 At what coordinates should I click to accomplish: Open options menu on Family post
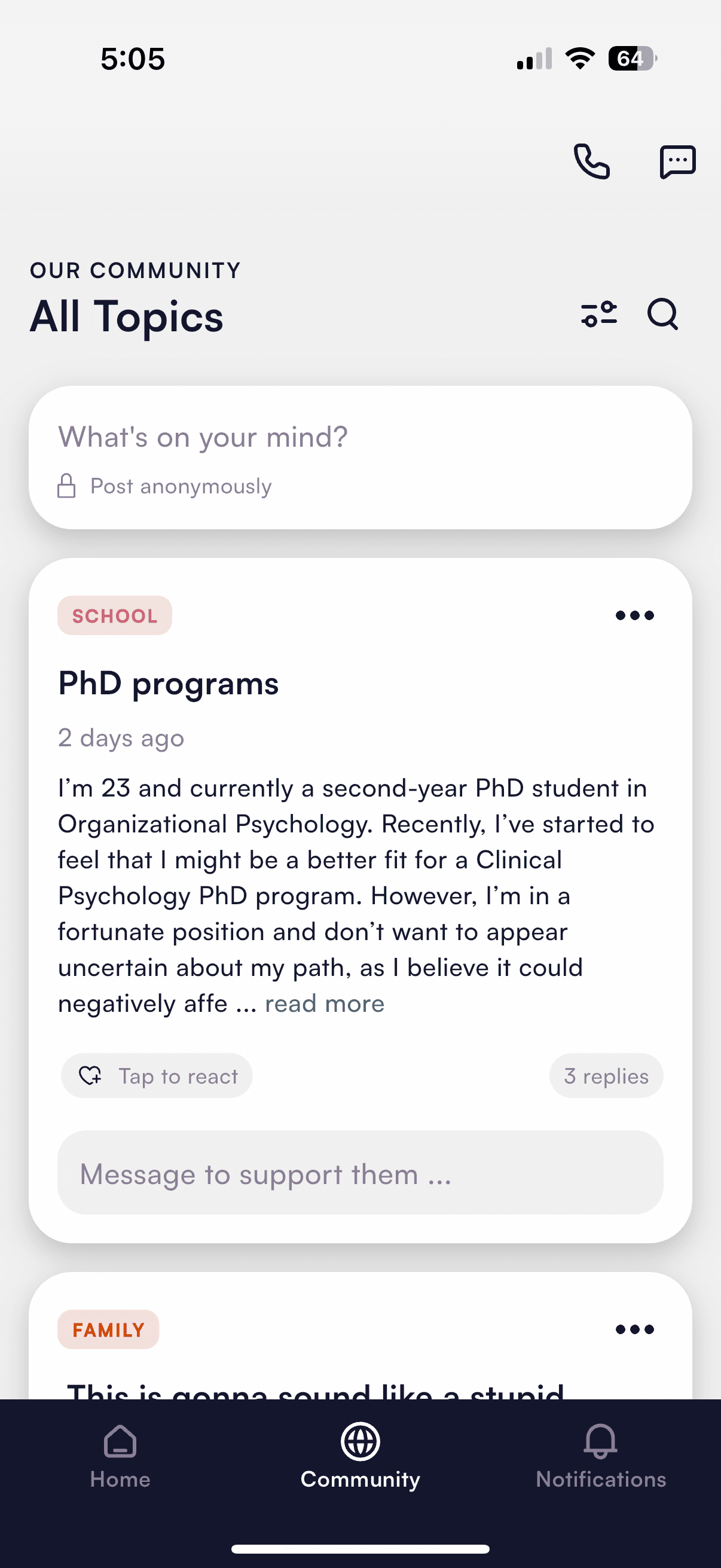634,1329
